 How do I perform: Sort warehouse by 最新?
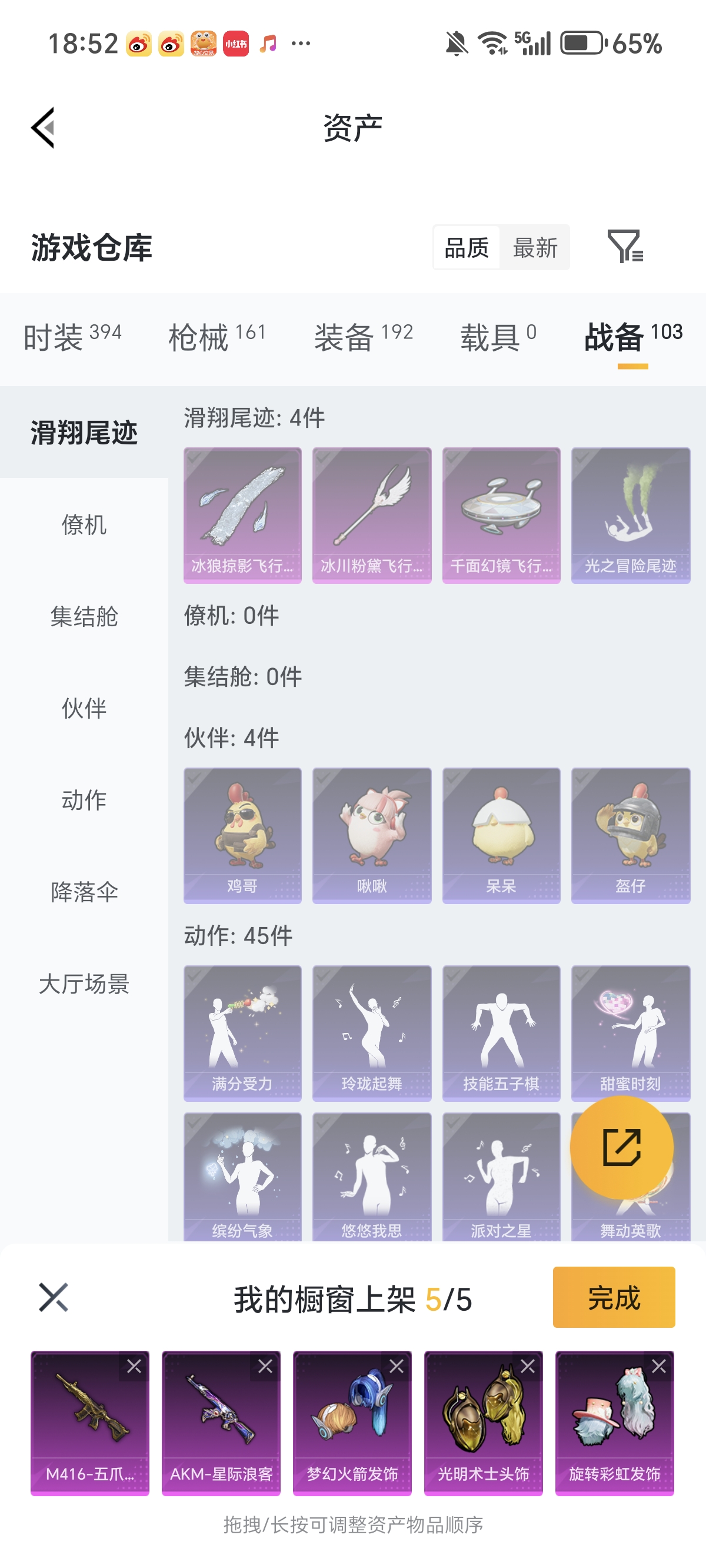point(535,248)
